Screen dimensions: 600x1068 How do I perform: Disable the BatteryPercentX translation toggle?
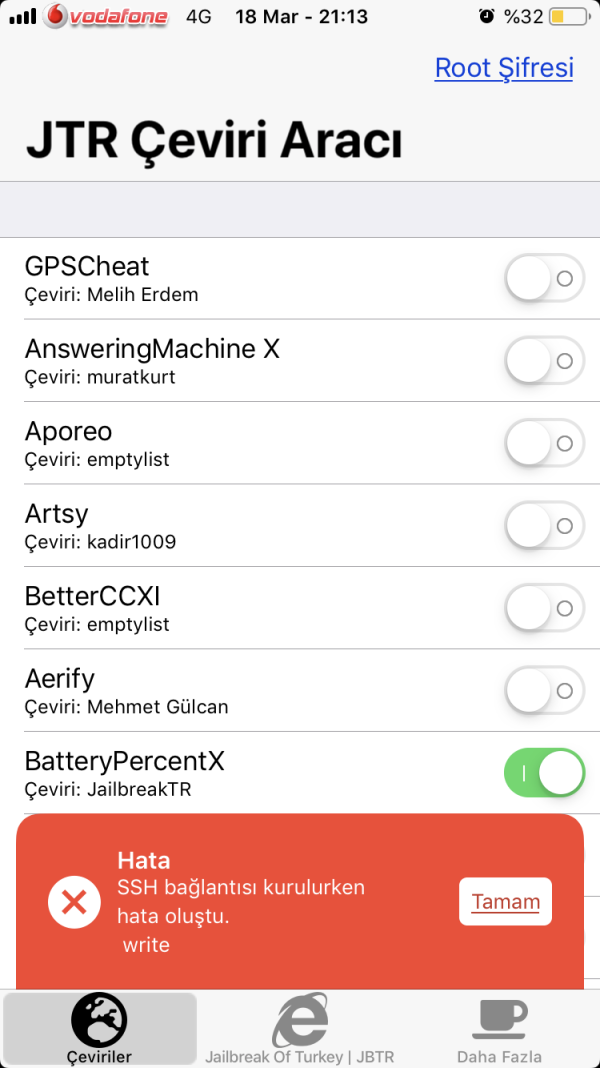544,773
